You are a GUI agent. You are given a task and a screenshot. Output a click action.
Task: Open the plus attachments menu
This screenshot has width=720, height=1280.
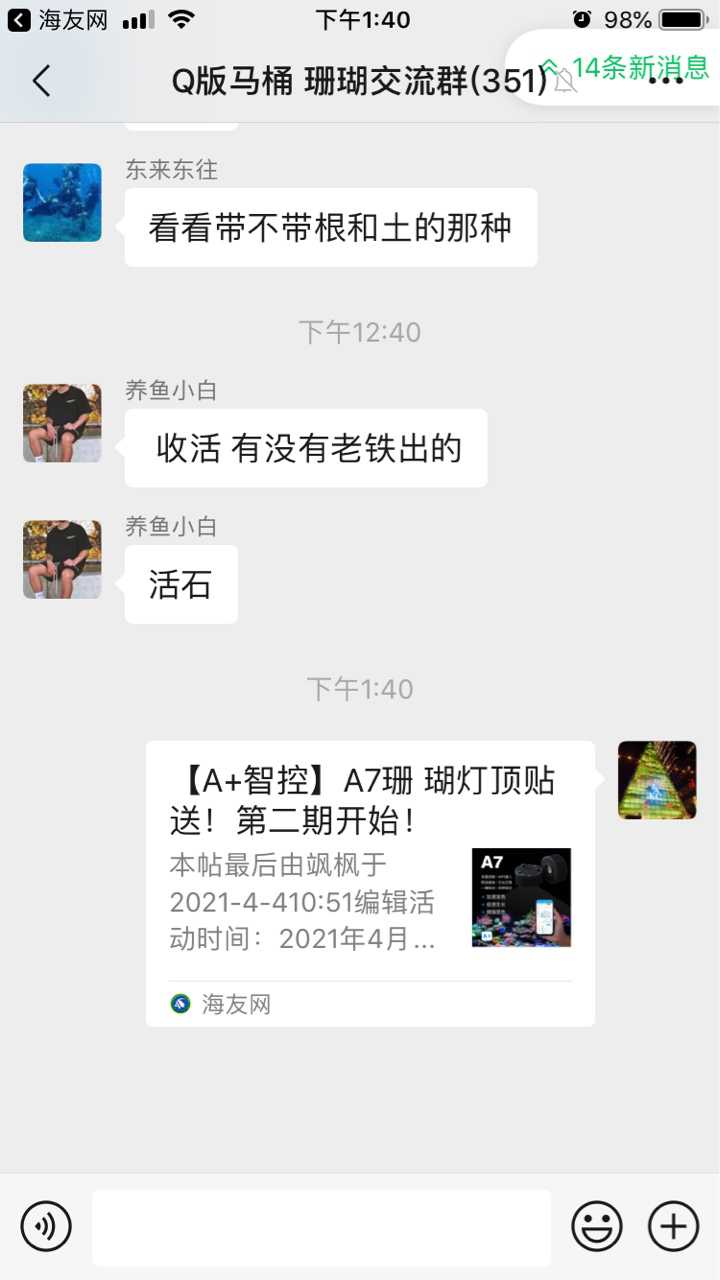coord(673,1226)
